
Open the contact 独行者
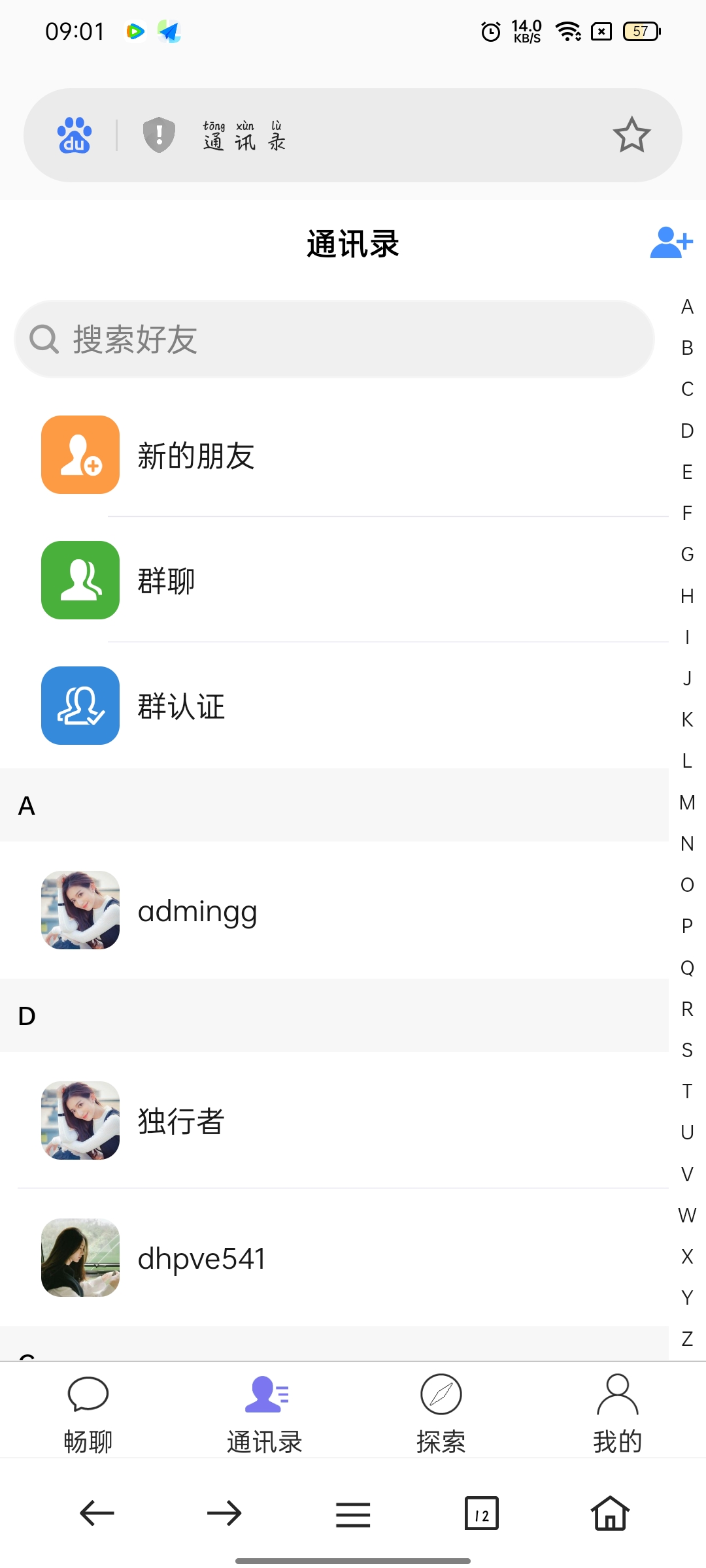(180, 1122)
